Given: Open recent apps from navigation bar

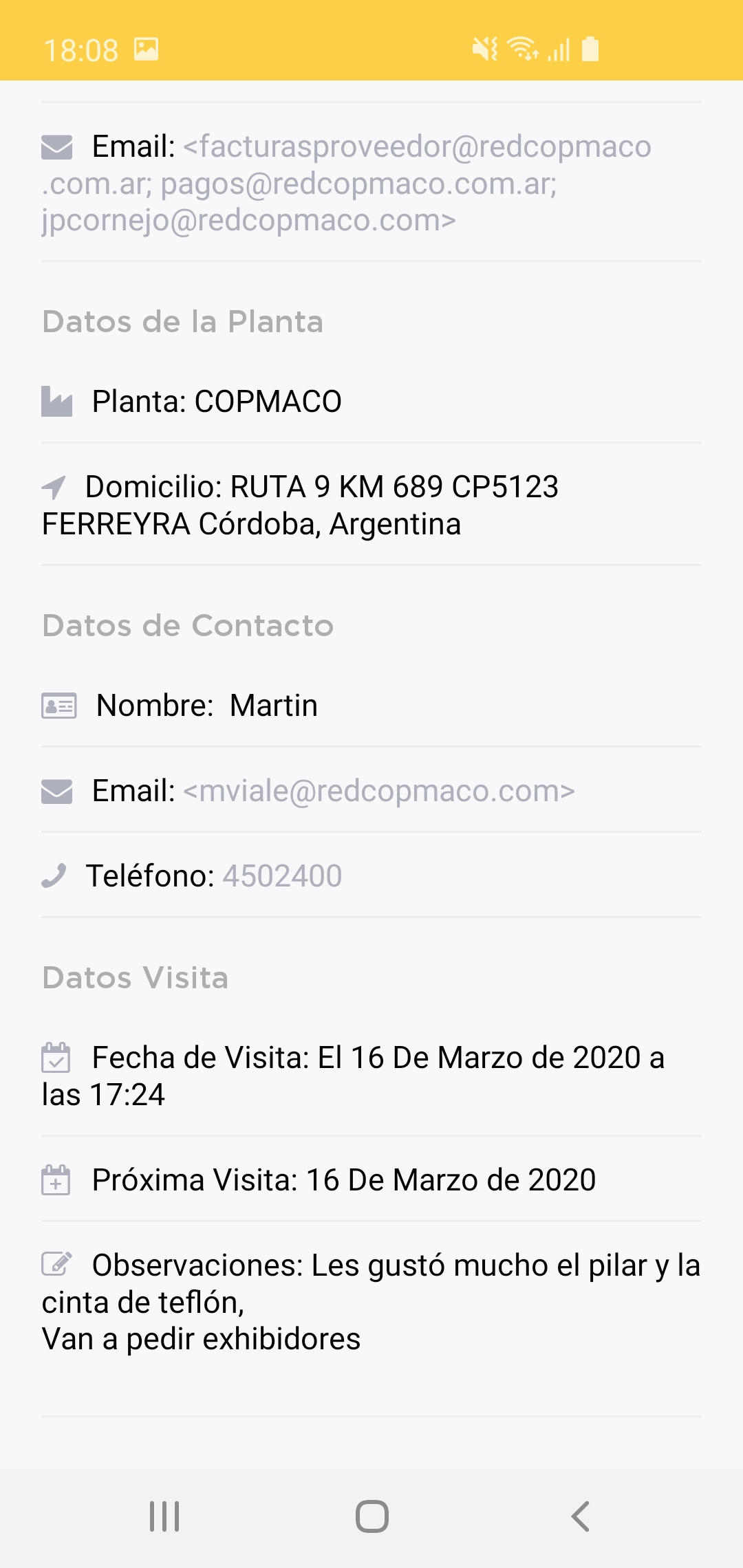Looking at the screenshot, I should pos(164,1516).
